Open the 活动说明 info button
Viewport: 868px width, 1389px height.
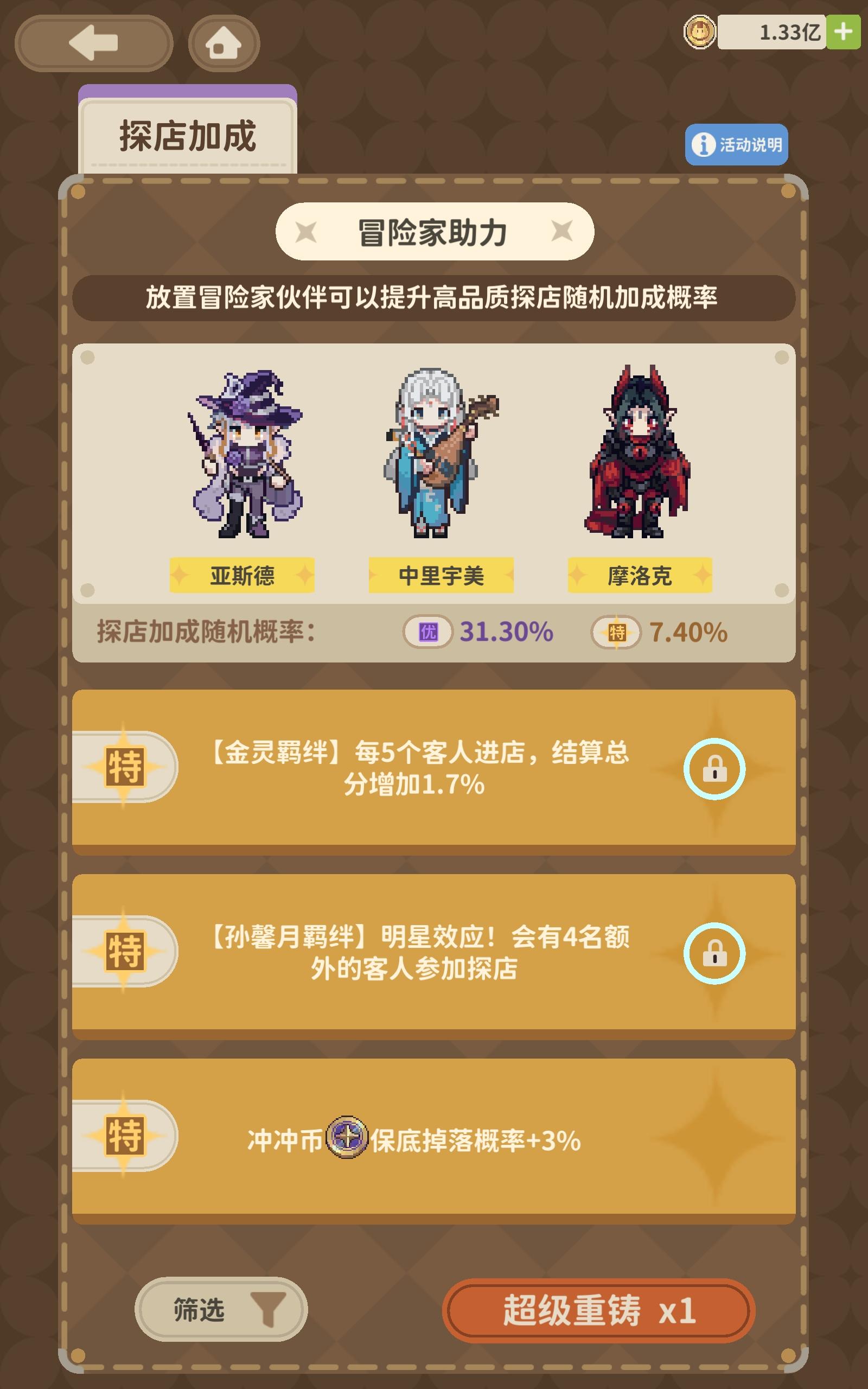tap(738, 145)
